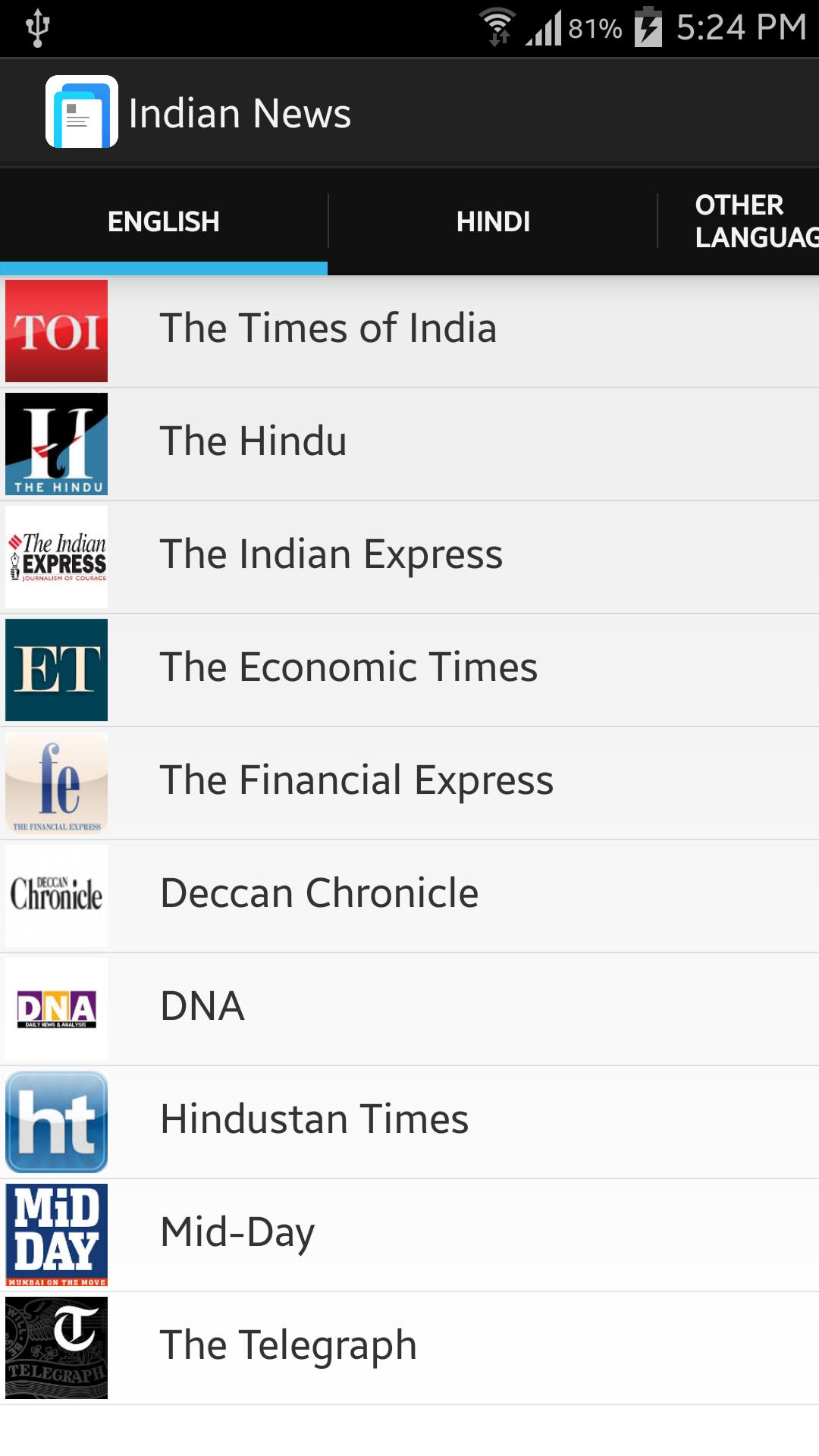Select the TOI newspaper icon
This screenshot has height=1456, width=819.
coord(56,331)
